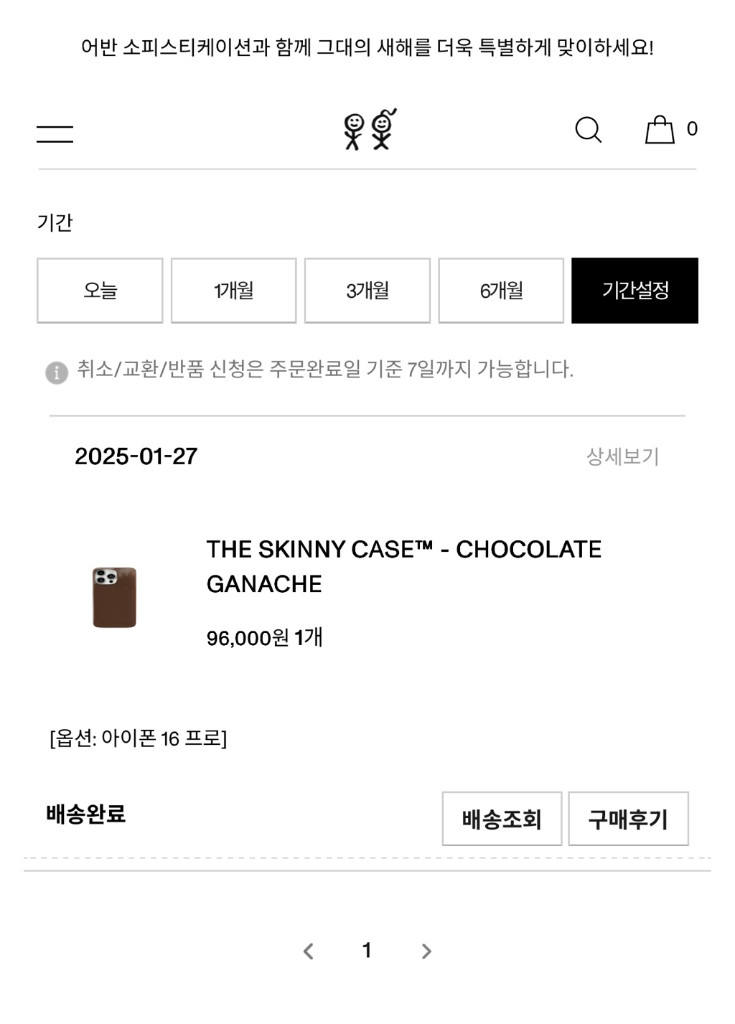Open the 기간설정 custom period option

(x=635, y=291)
